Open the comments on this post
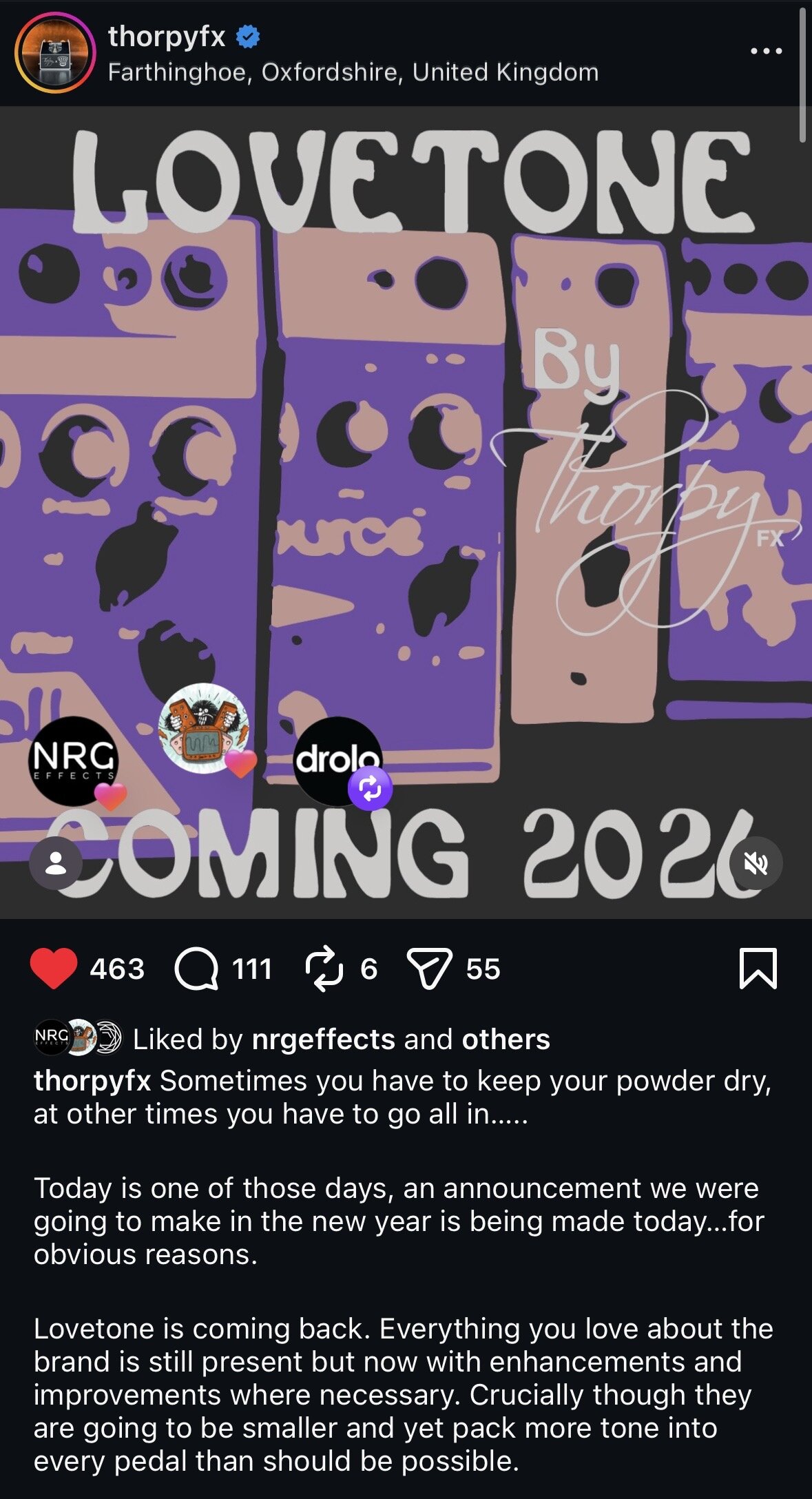The image size is (812, 1499). click(x=197, y=969)
